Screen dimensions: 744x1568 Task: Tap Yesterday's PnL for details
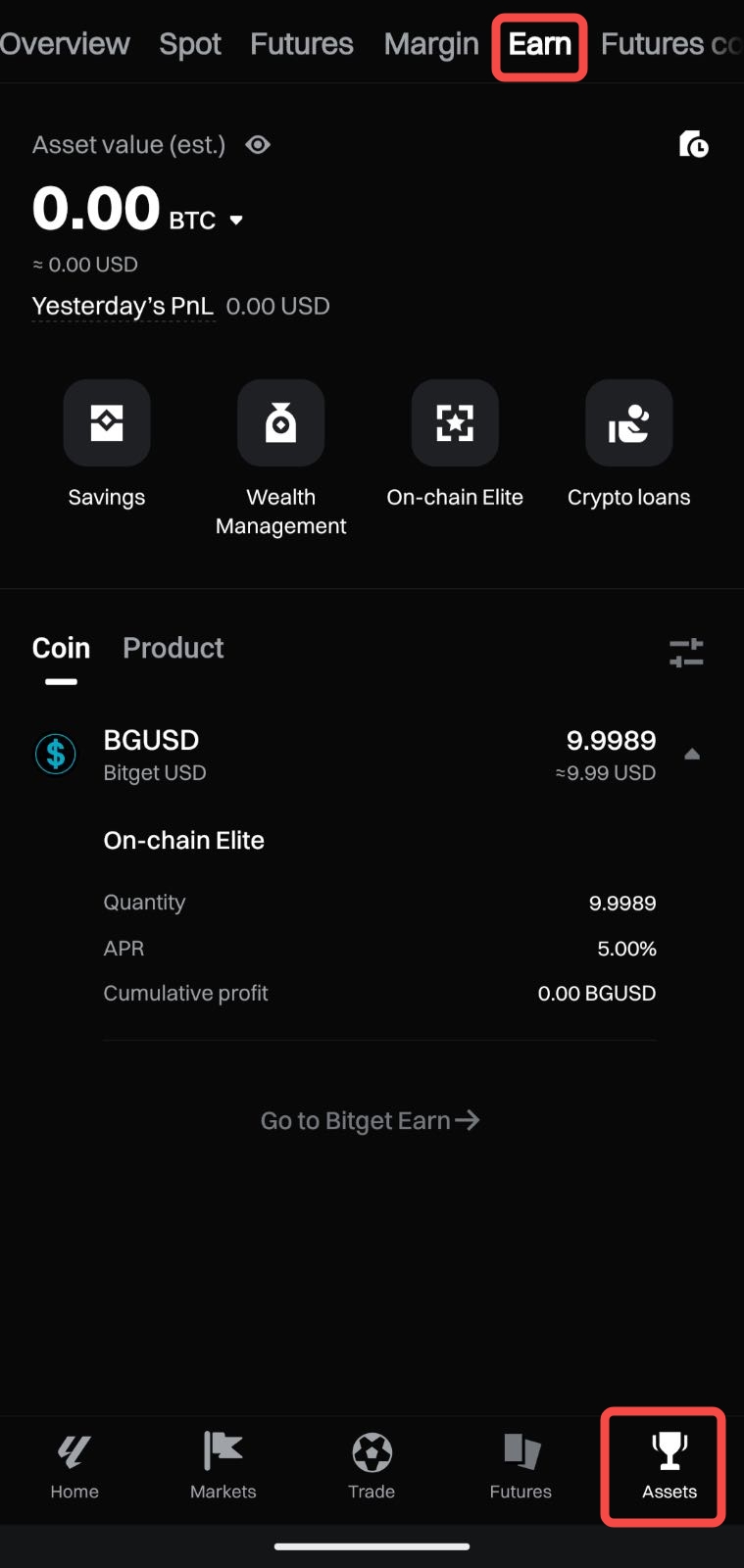click(x=123, y=307)
